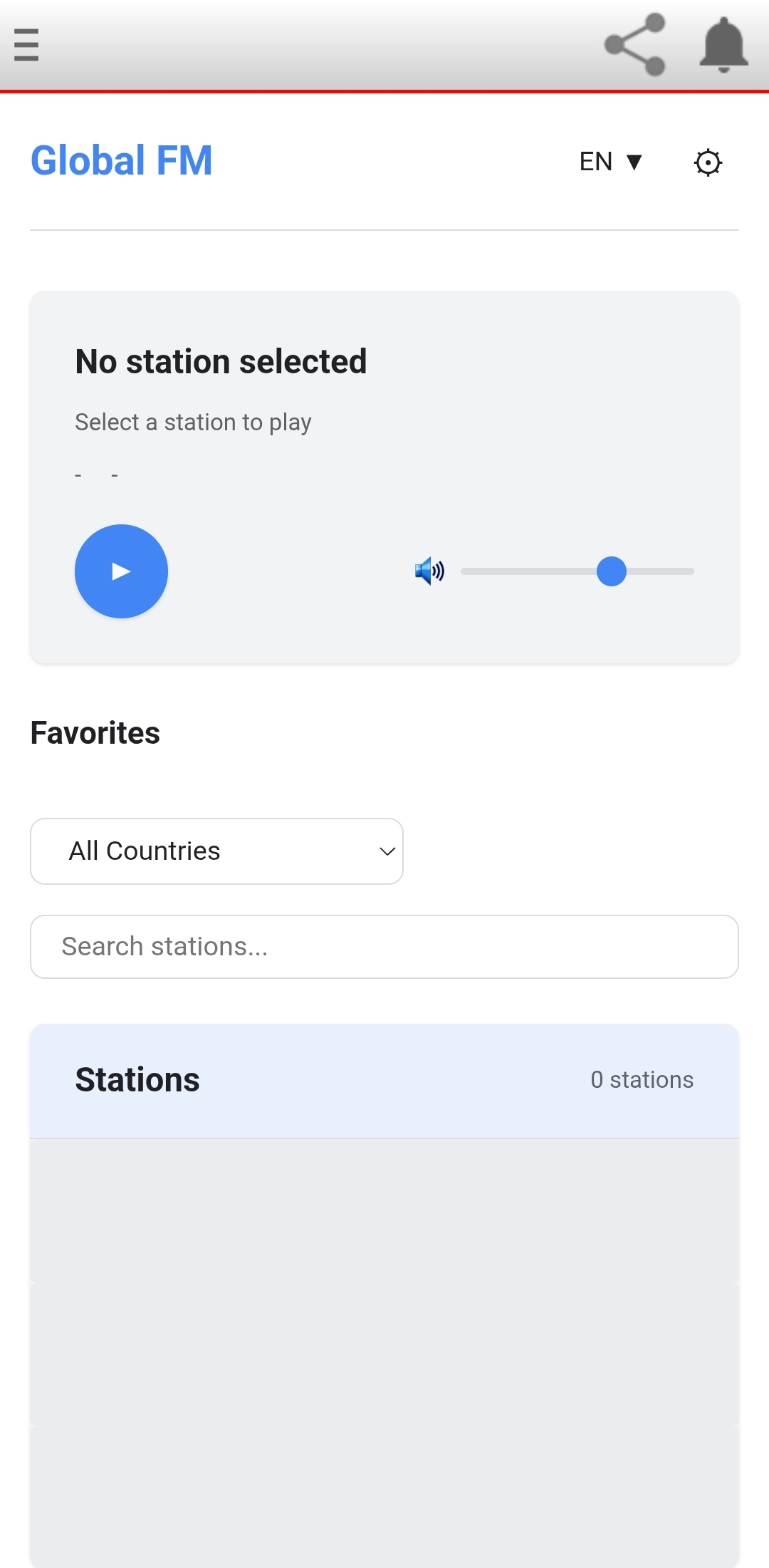Open the hamburger drawer menu
The height and width of the screenshot is (1568, 769).
click(26, 45)
